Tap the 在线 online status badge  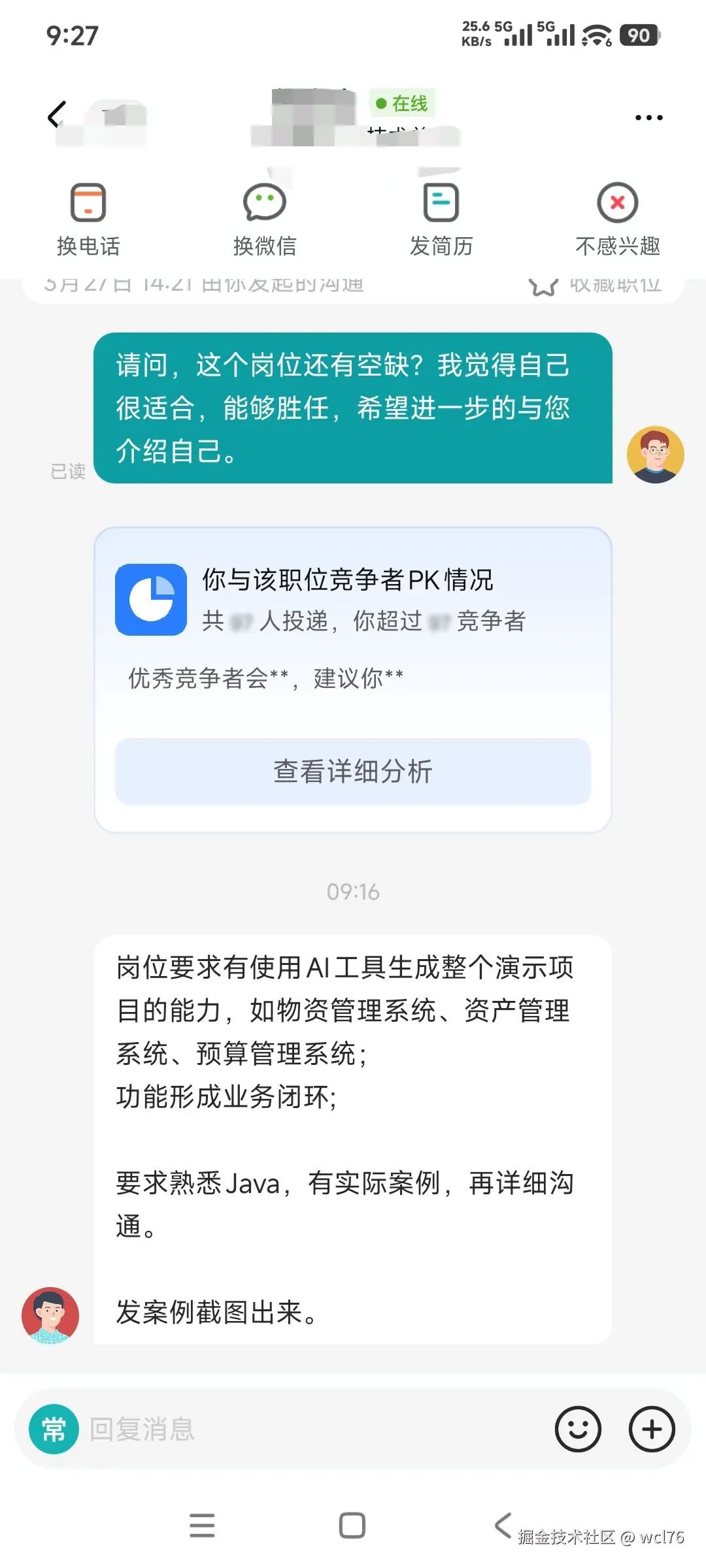[x=401, y=103]
